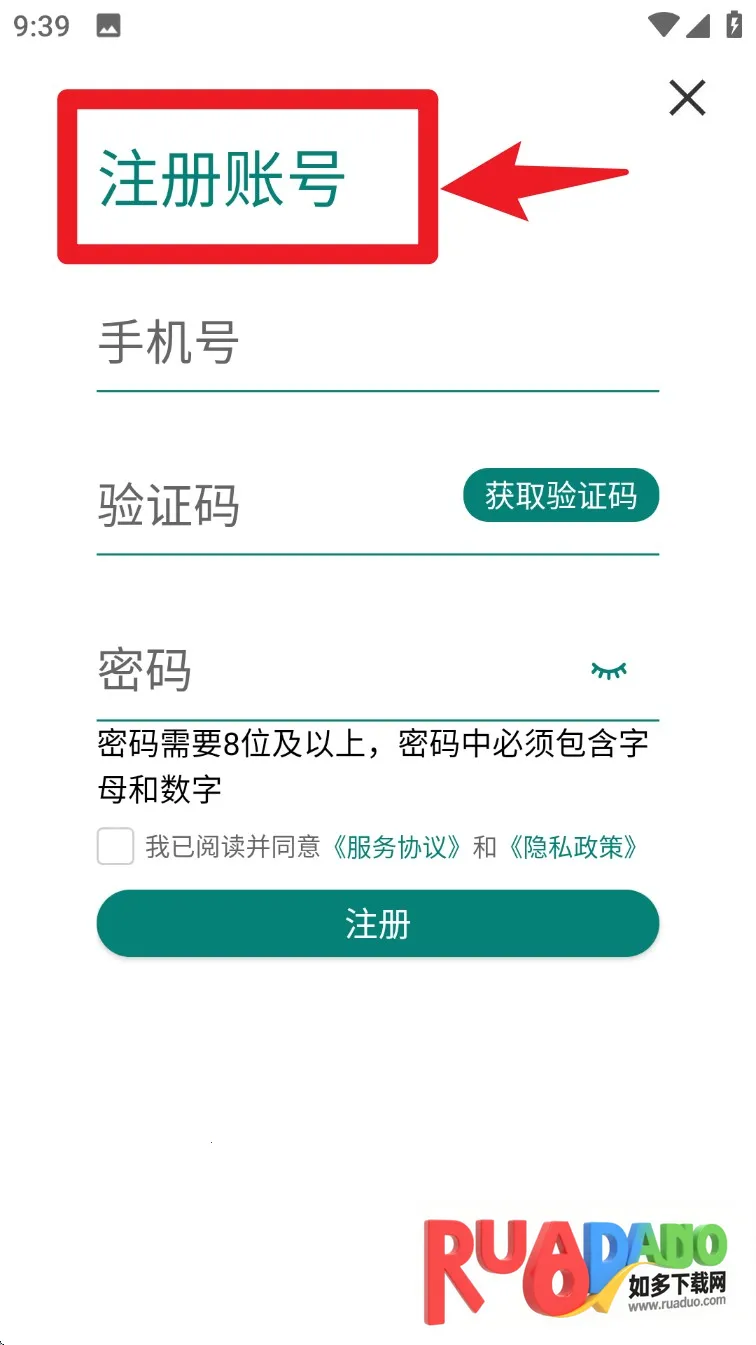Click the highlighted 注册账号 title
The height and width of the screenshot is (1345, 756).
222,177
